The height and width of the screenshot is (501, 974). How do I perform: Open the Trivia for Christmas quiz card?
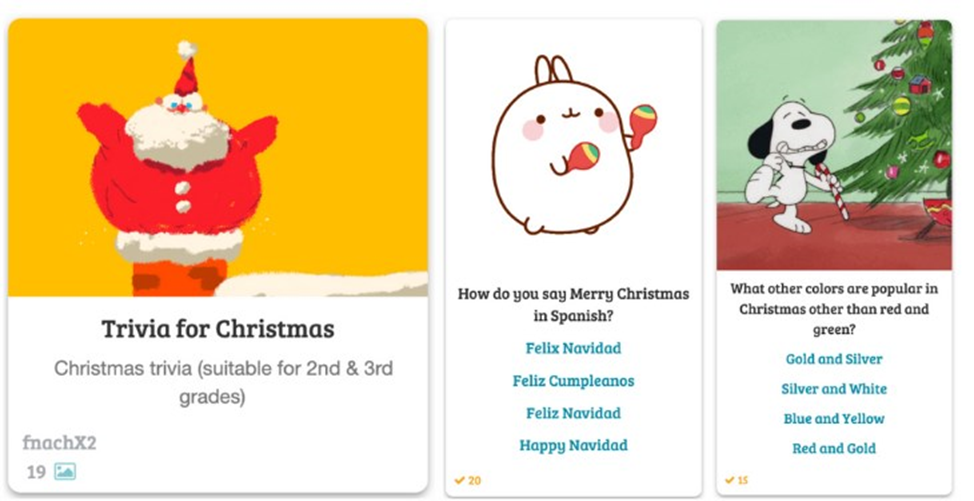[x=217, y=329]
